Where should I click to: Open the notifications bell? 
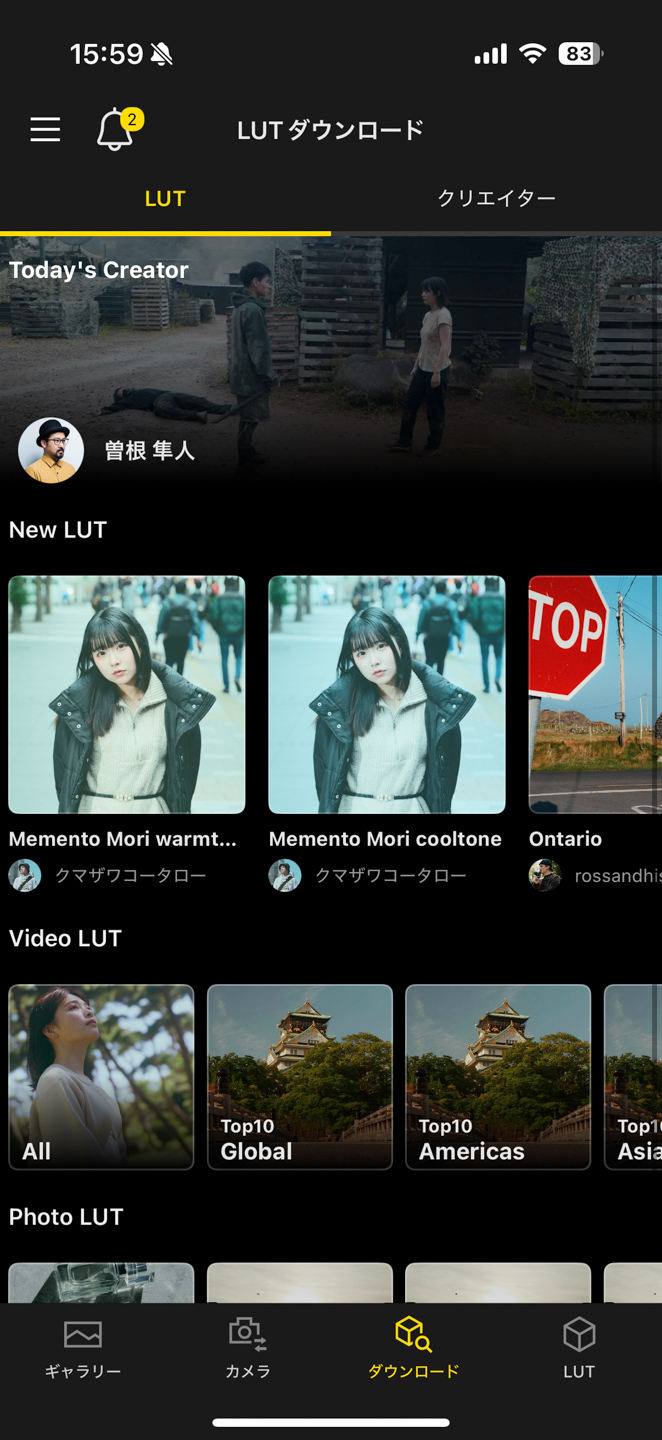click(116, 130)
